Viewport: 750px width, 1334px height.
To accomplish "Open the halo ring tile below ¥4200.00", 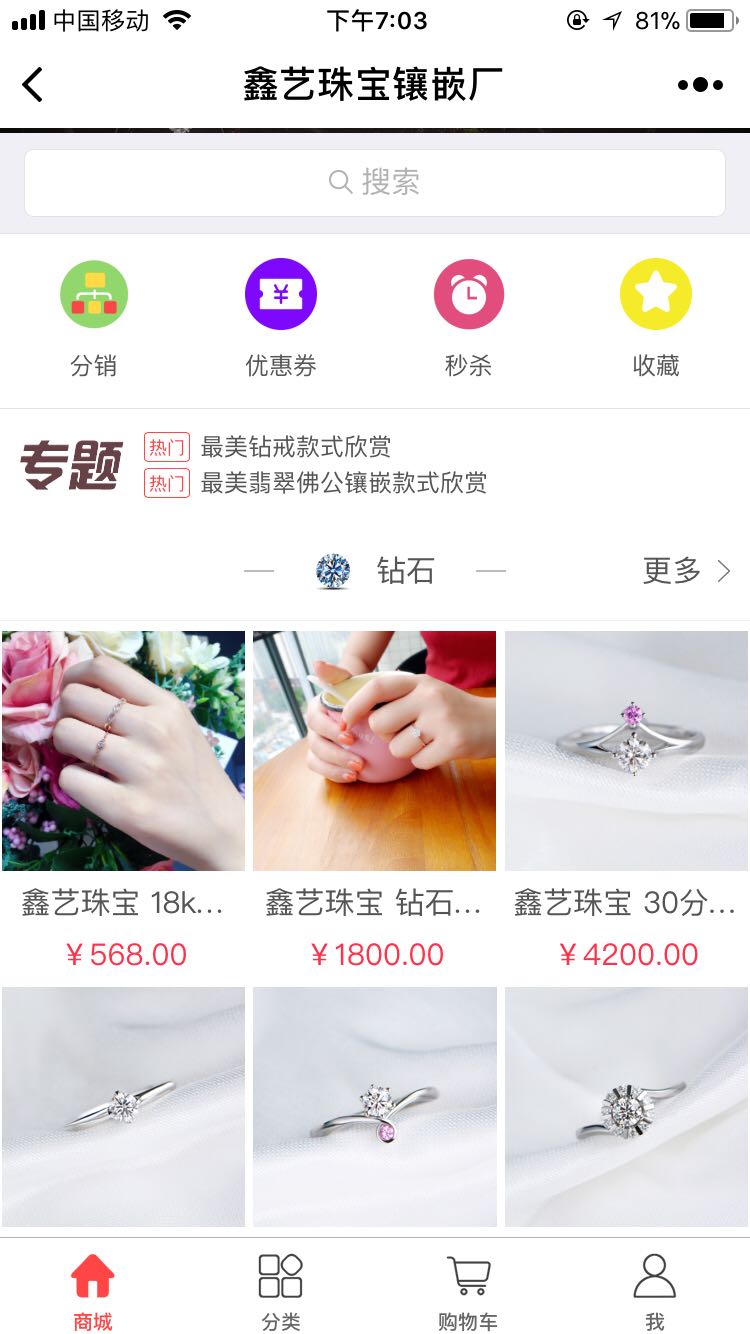I will click(x=626, y=1106).
